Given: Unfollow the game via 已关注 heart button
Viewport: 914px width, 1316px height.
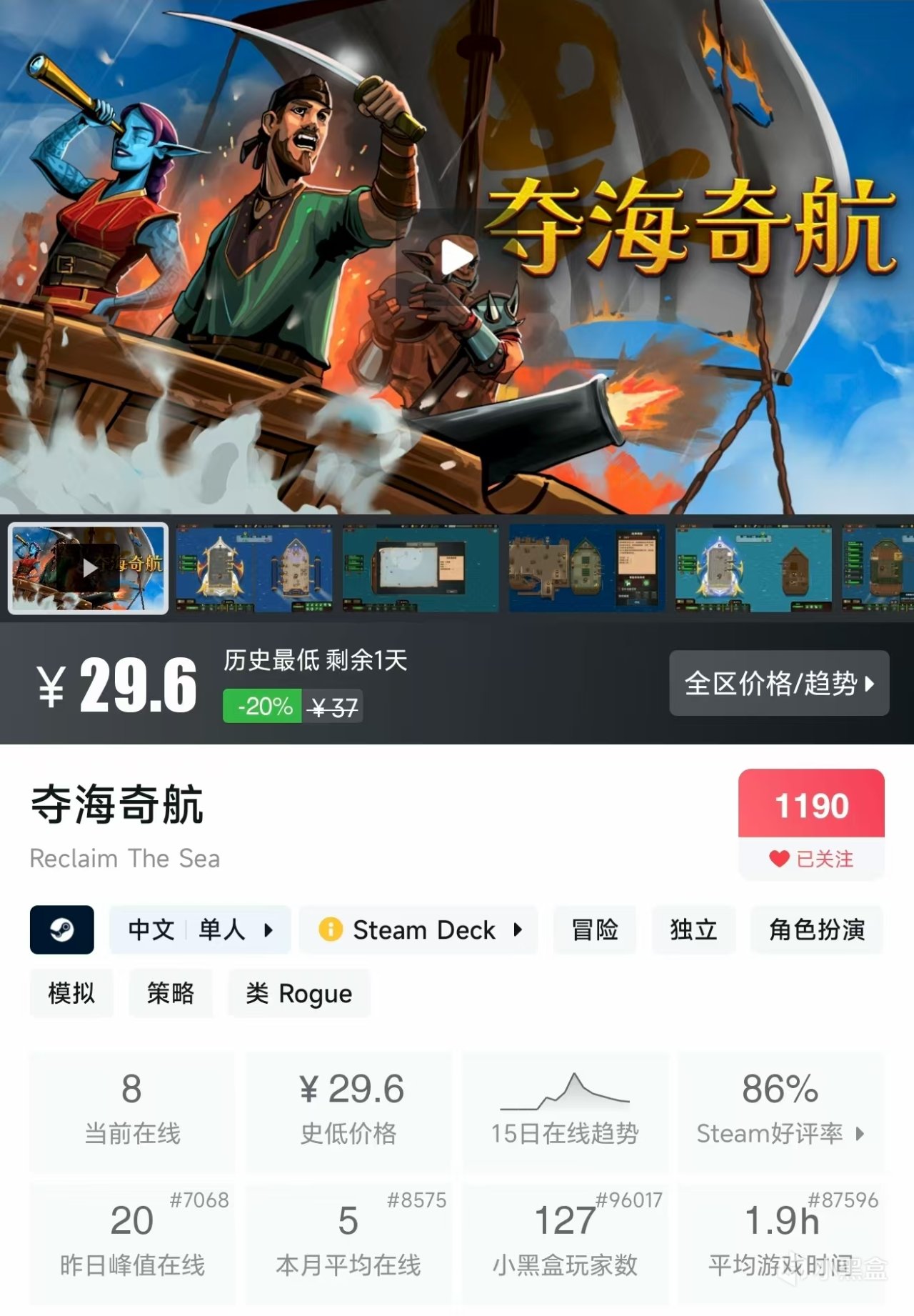Looking at the screenshot, I should coord(811,858).
